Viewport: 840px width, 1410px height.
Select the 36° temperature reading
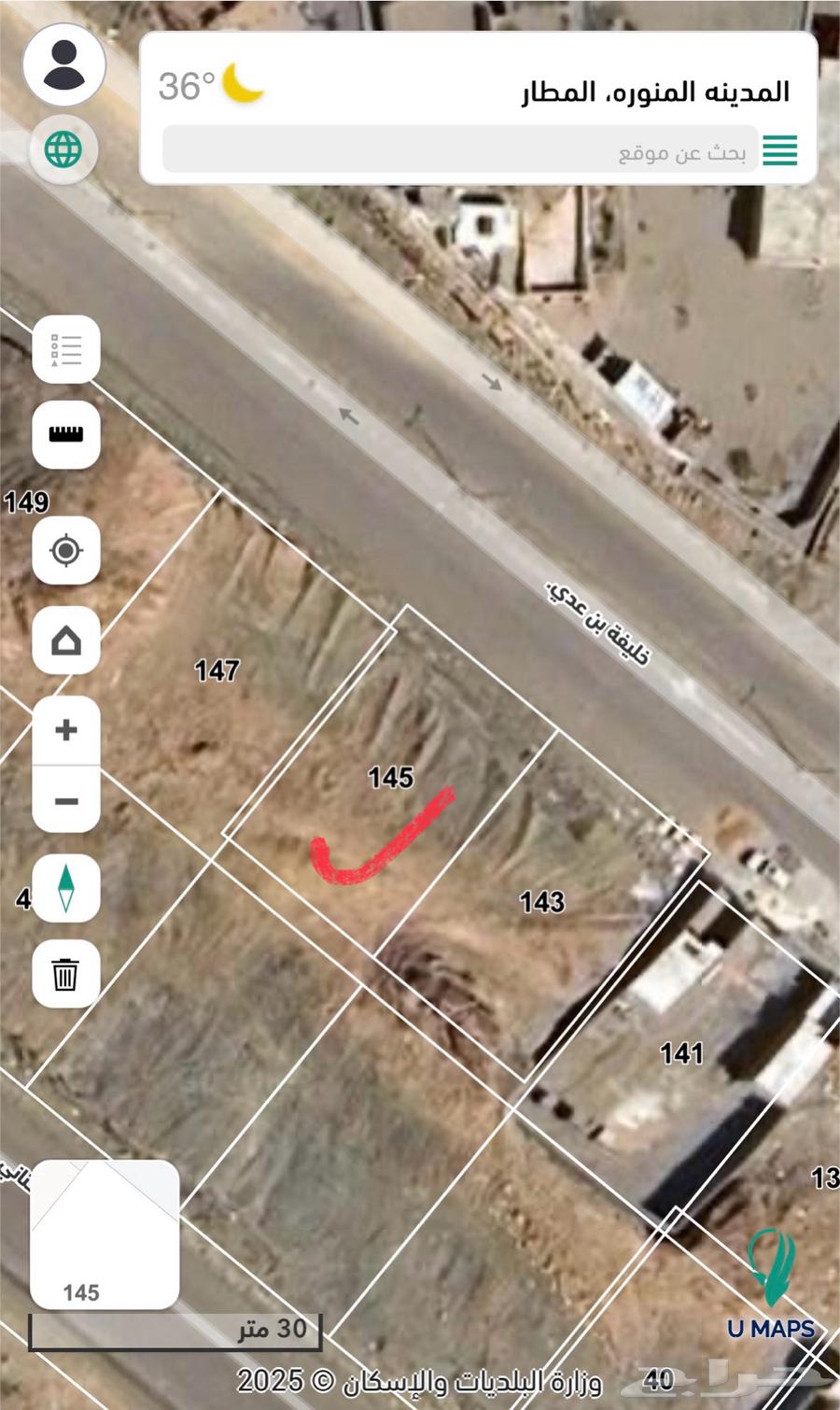click(x=187, y=84)
